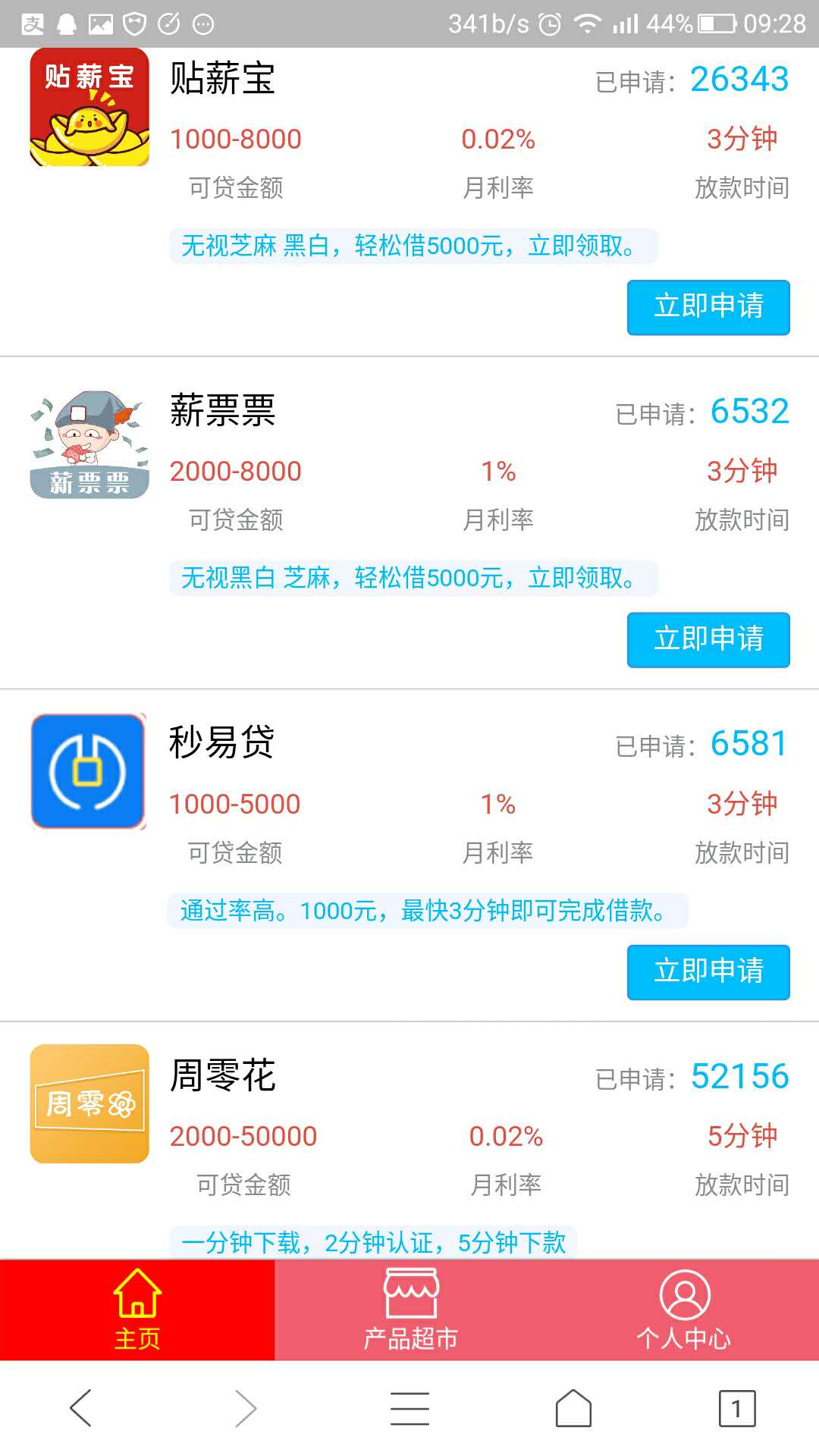Switch to the 产品超市 tab
Image resolution: width=819 pixels, height=1456 pixels.
coord(410,1310)
